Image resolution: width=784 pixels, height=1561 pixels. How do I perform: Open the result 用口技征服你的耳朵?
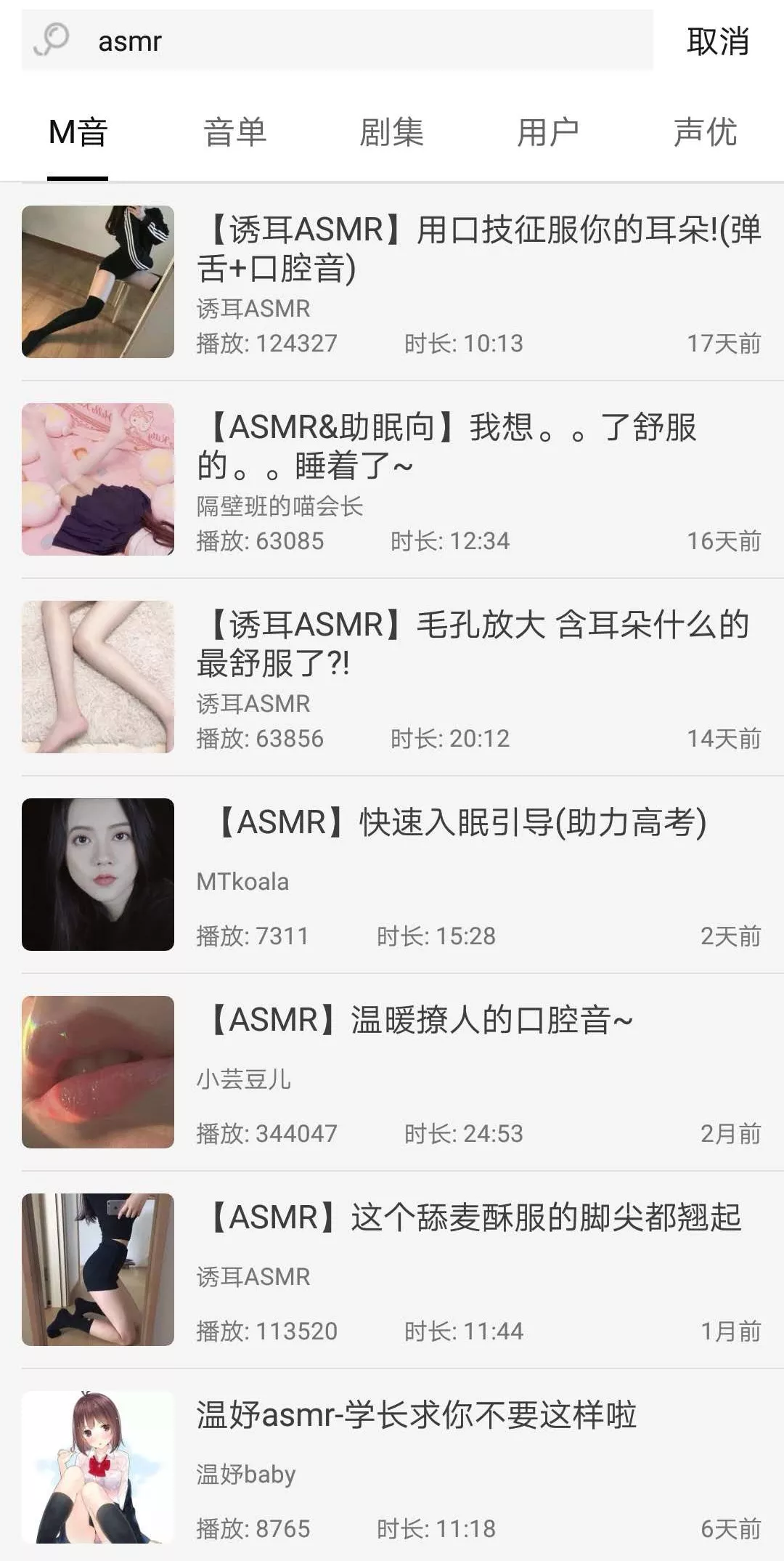tap(478, 249)
